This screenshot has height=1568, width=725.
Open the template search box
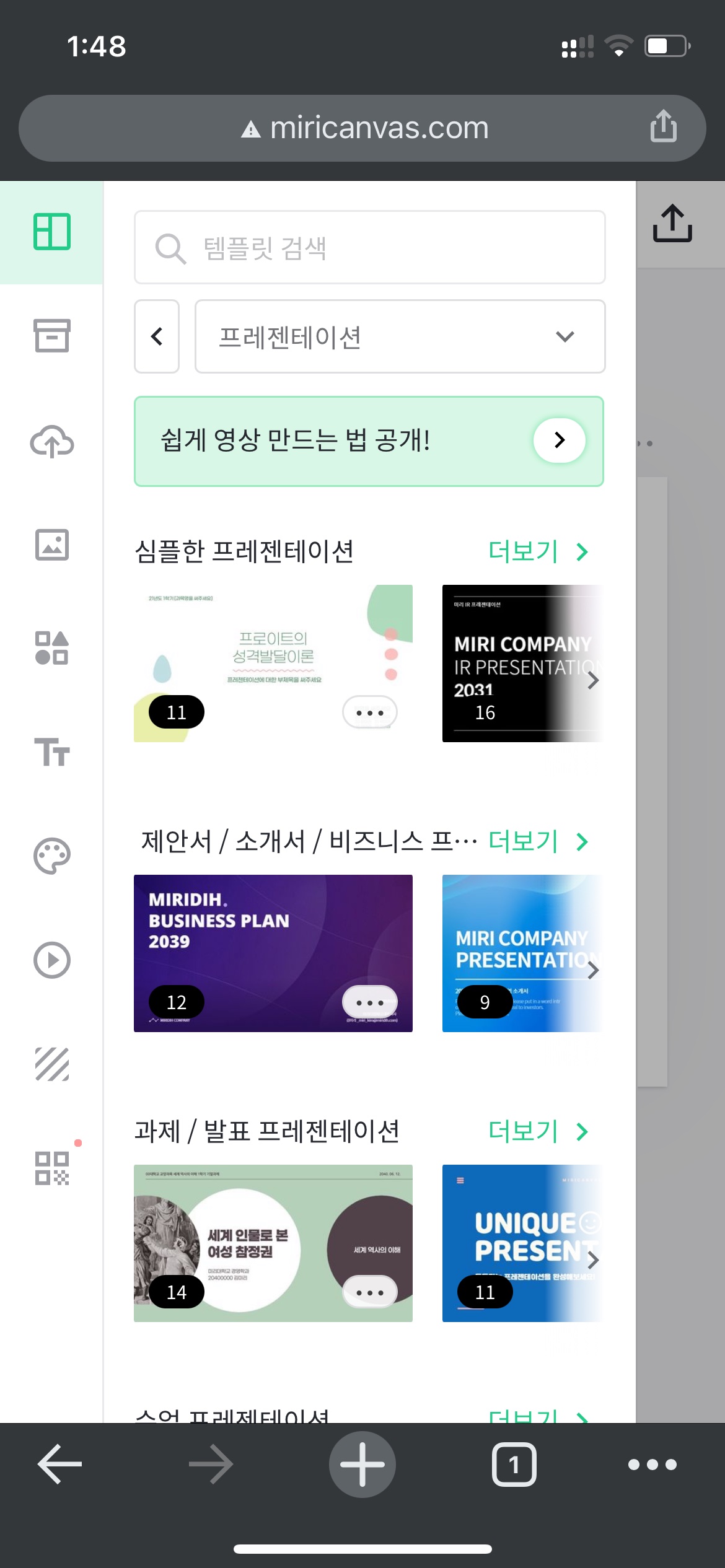[x=369, y=248]
